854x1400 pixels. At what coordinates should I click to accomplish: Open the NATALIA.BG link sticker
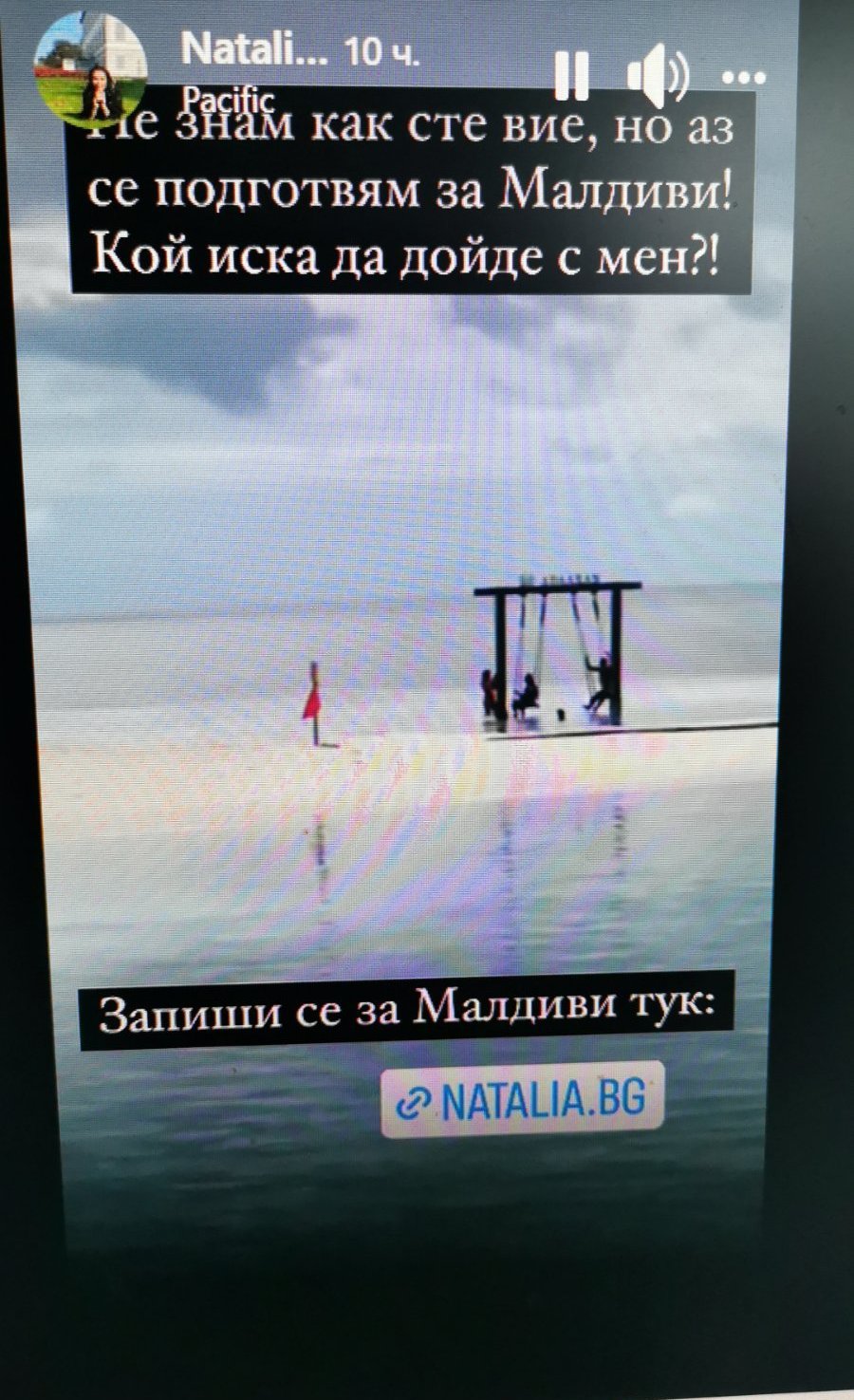pos(522,1099)
